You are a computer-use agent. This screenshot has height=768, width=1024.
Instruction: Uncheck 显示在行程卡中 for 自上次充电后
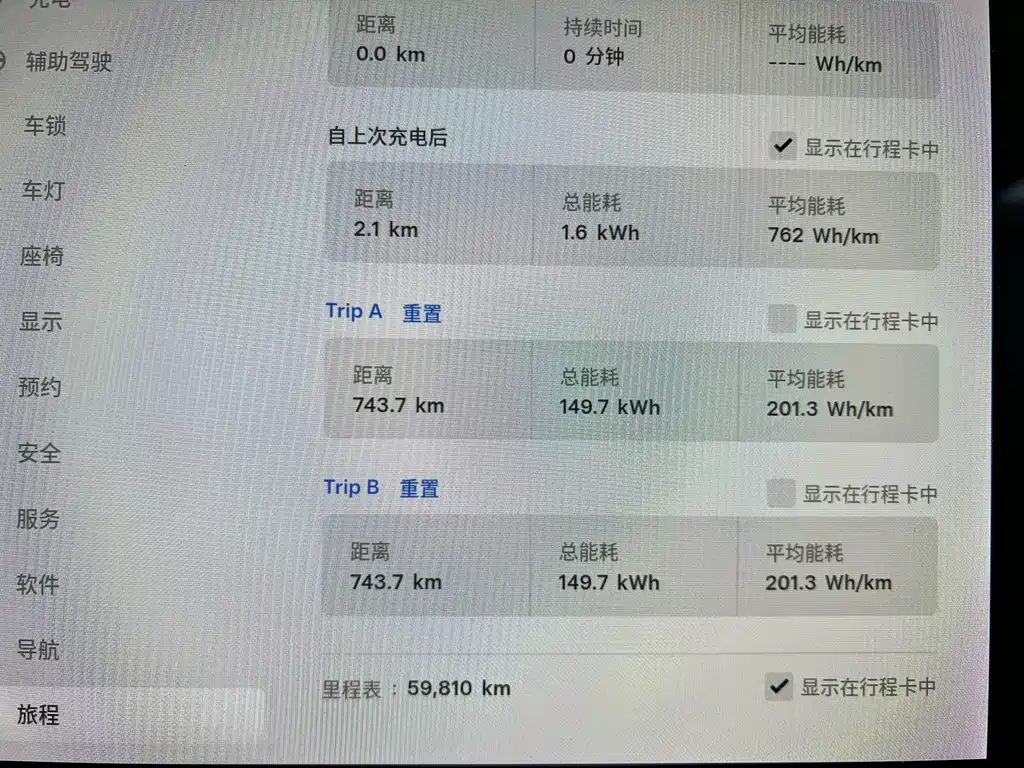click(x=783, y=148)
